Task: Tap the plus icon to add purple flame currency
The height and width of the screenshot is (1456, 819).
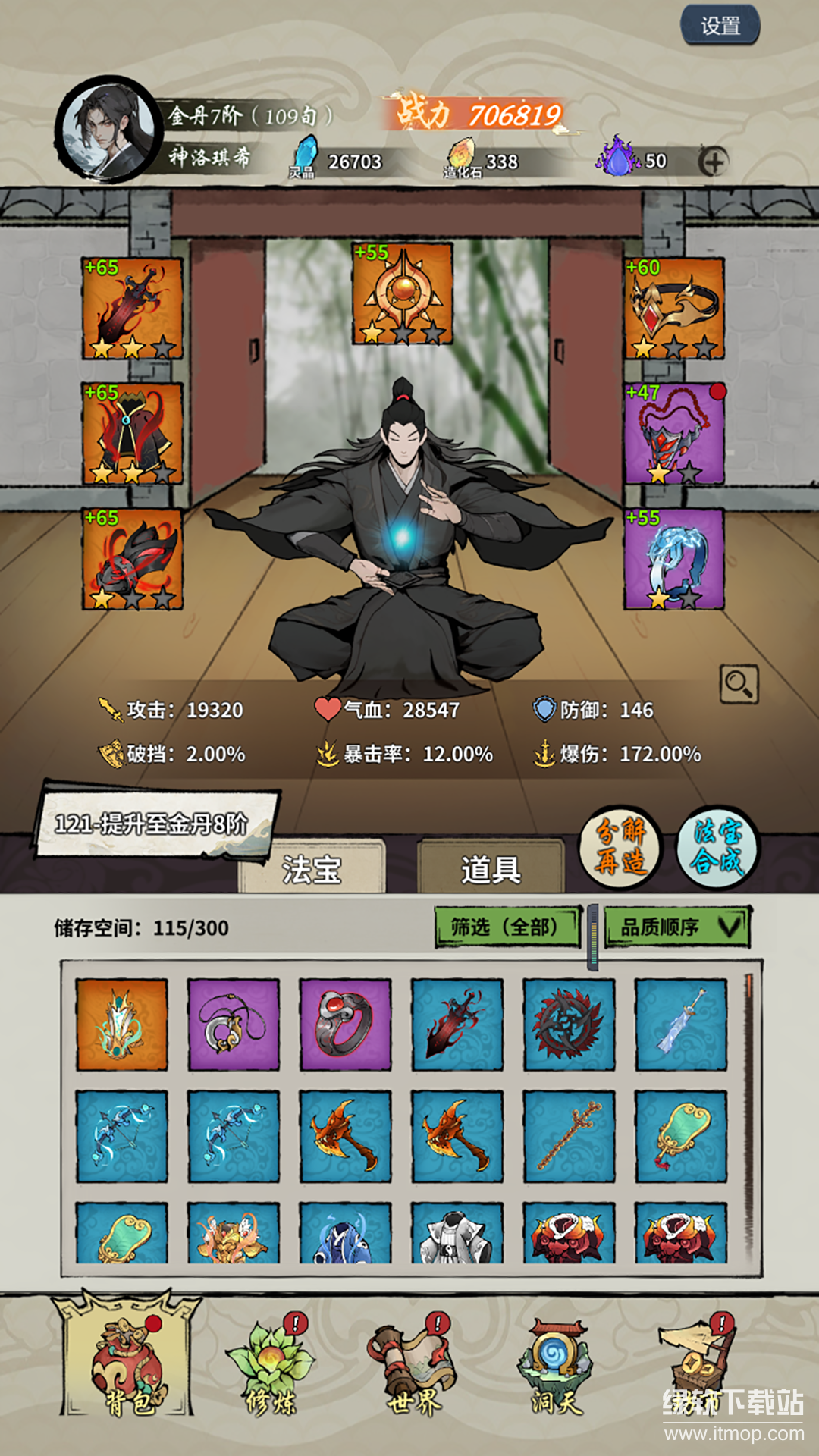Action: coord(713,161)
